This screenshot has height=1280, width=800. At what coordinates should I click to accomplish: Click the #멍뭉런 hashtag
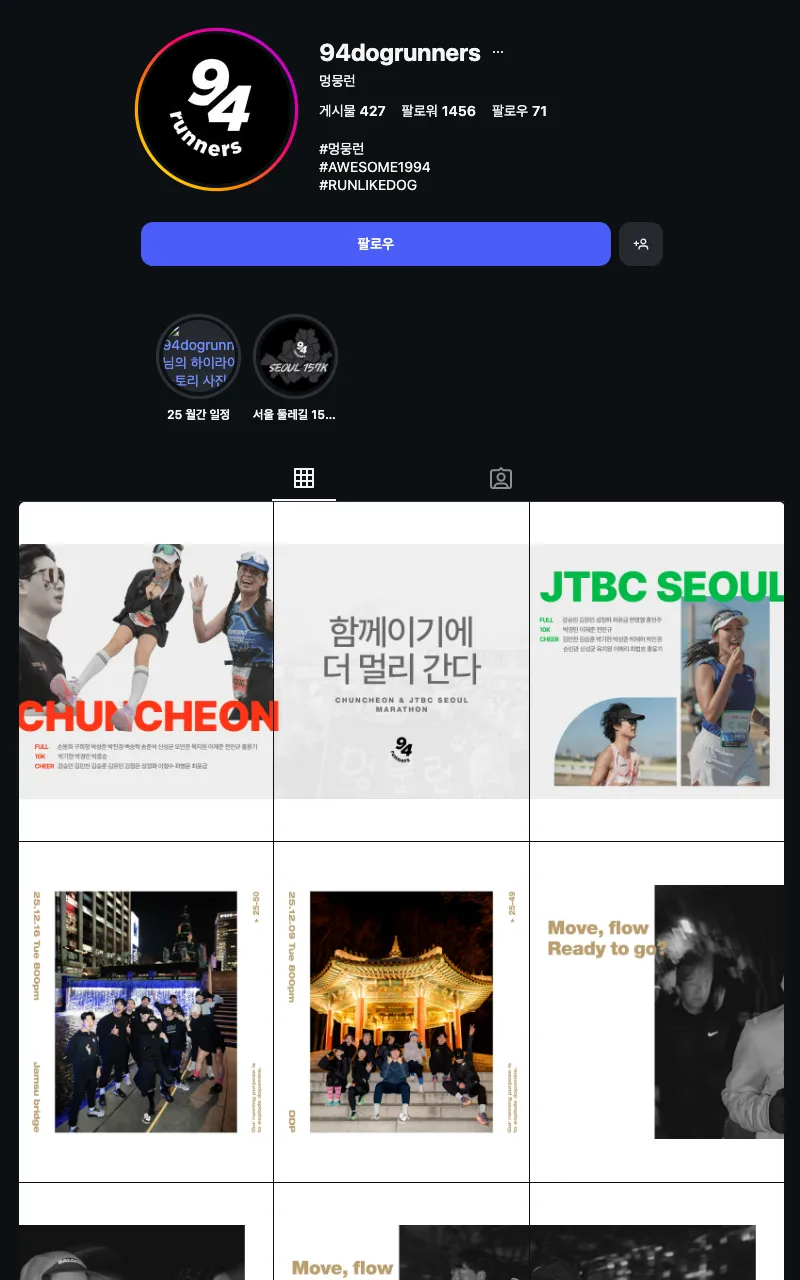[x=342, y=148]
